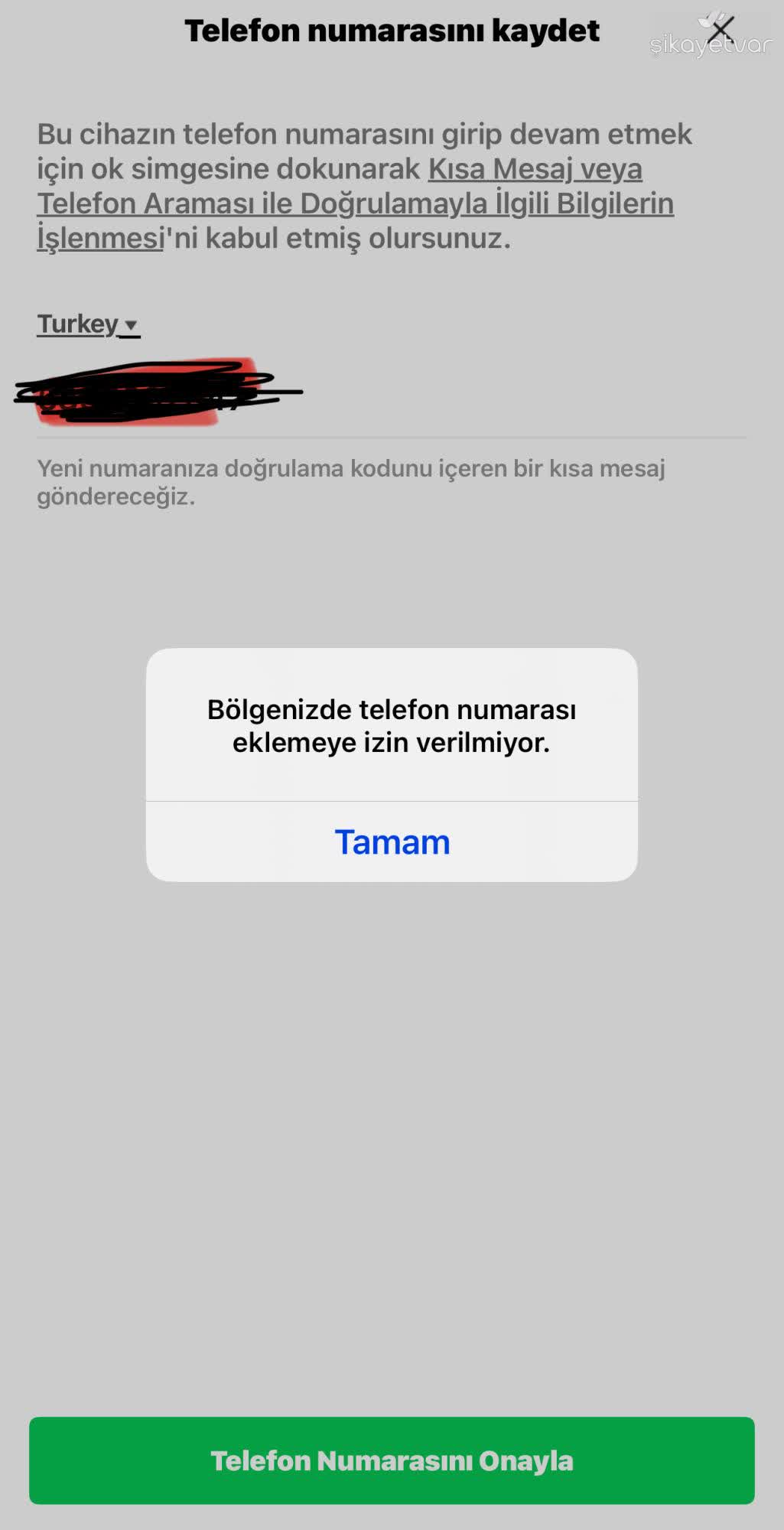
Task: Confirm phone number with green bottom button
Action: click(x=392, y=1460)
